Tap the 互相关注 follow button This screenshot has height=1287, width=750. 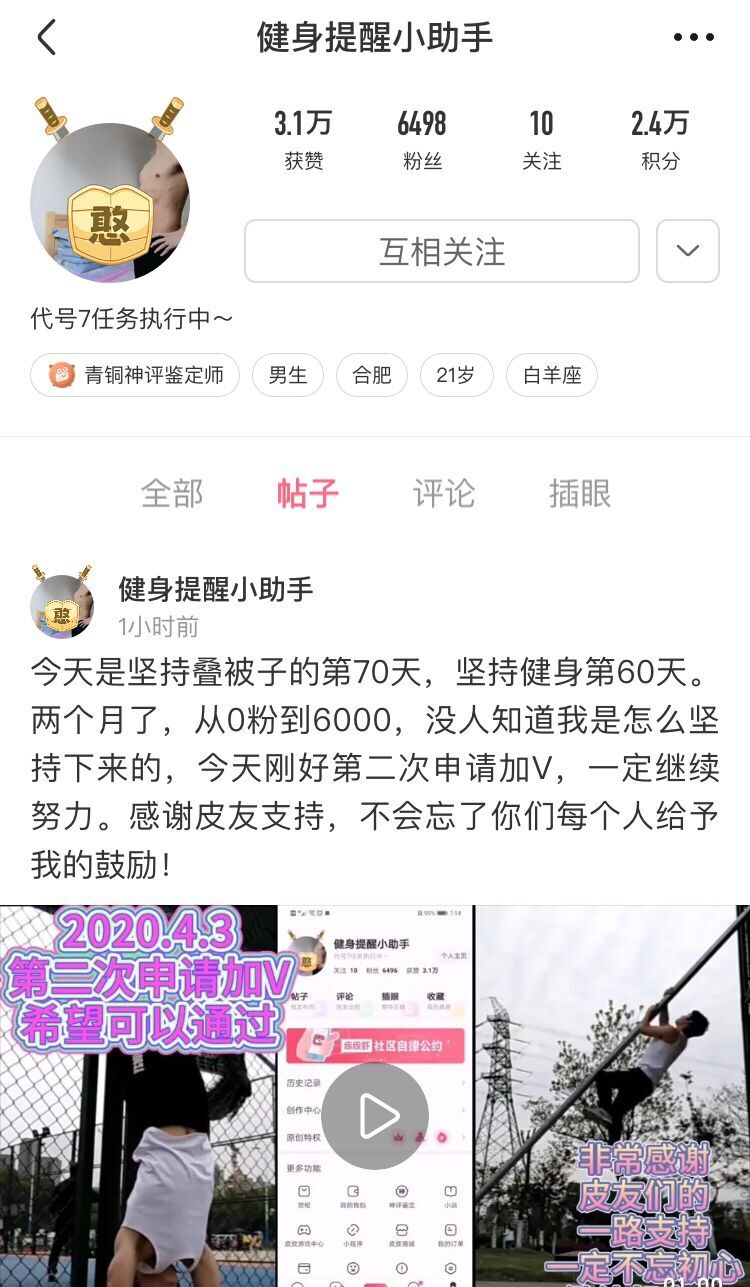tap(441, 251)
